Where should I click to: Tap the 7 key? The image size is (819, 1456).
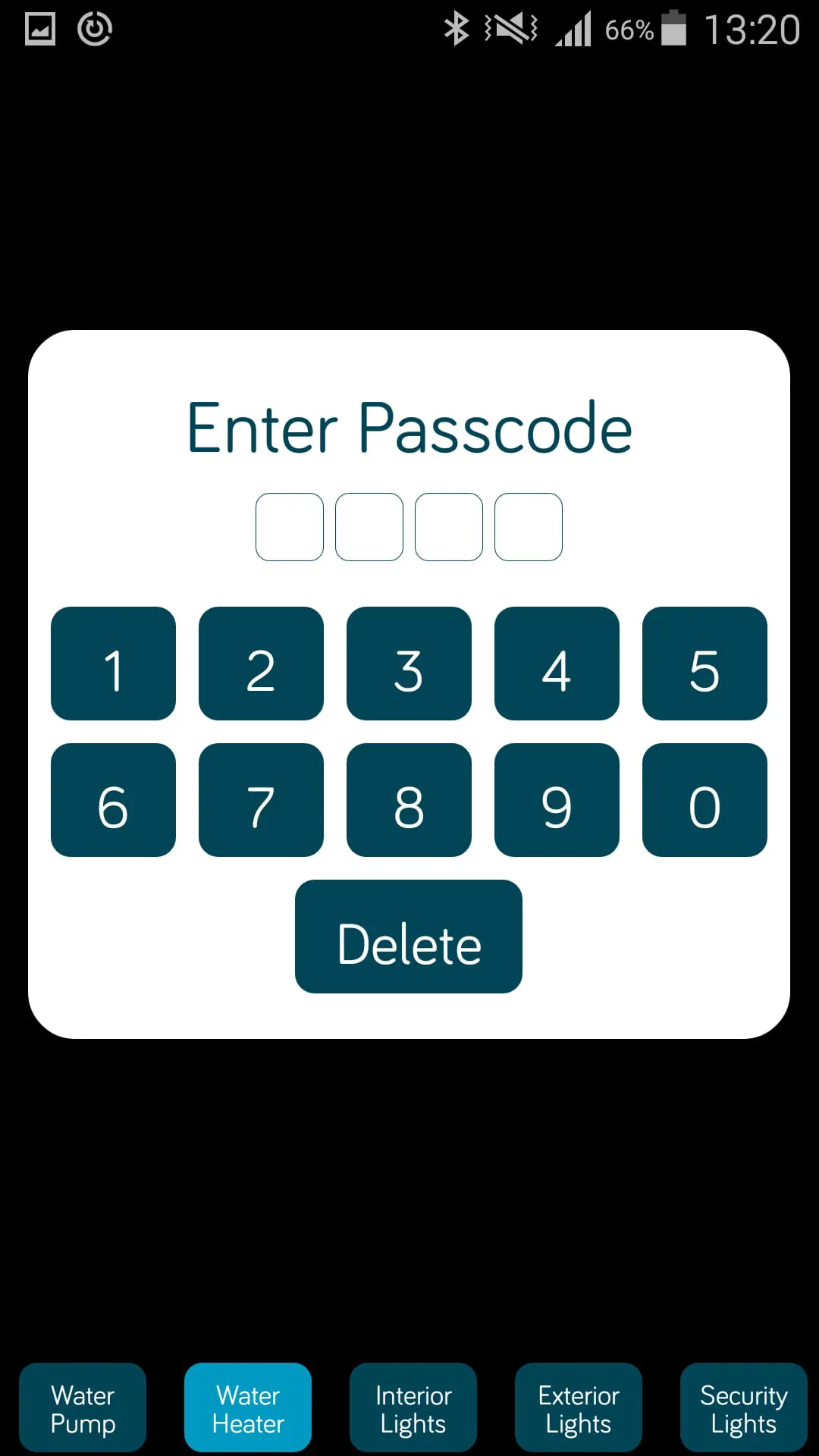pyautogui.click(x=261, y=800)
